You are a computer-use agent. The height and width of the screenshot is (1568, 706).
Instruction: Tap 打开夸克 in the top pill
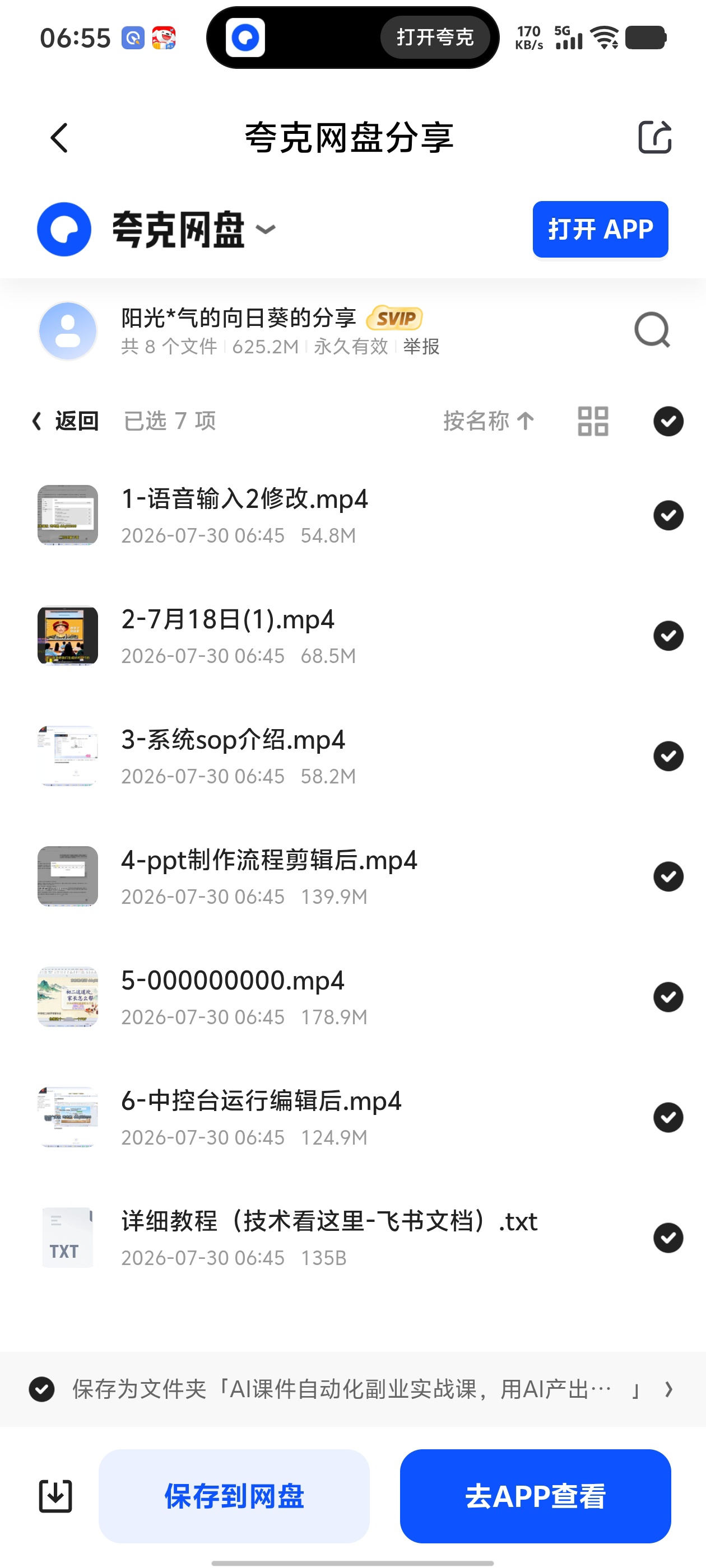pos(435,38)
